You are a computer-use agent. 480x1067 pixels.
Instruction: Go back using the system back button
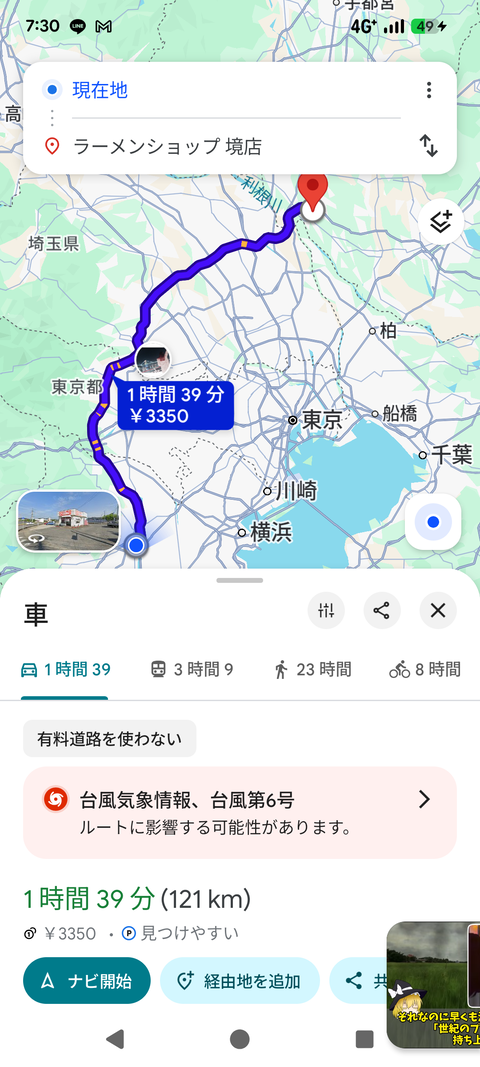coord(115,1038)
